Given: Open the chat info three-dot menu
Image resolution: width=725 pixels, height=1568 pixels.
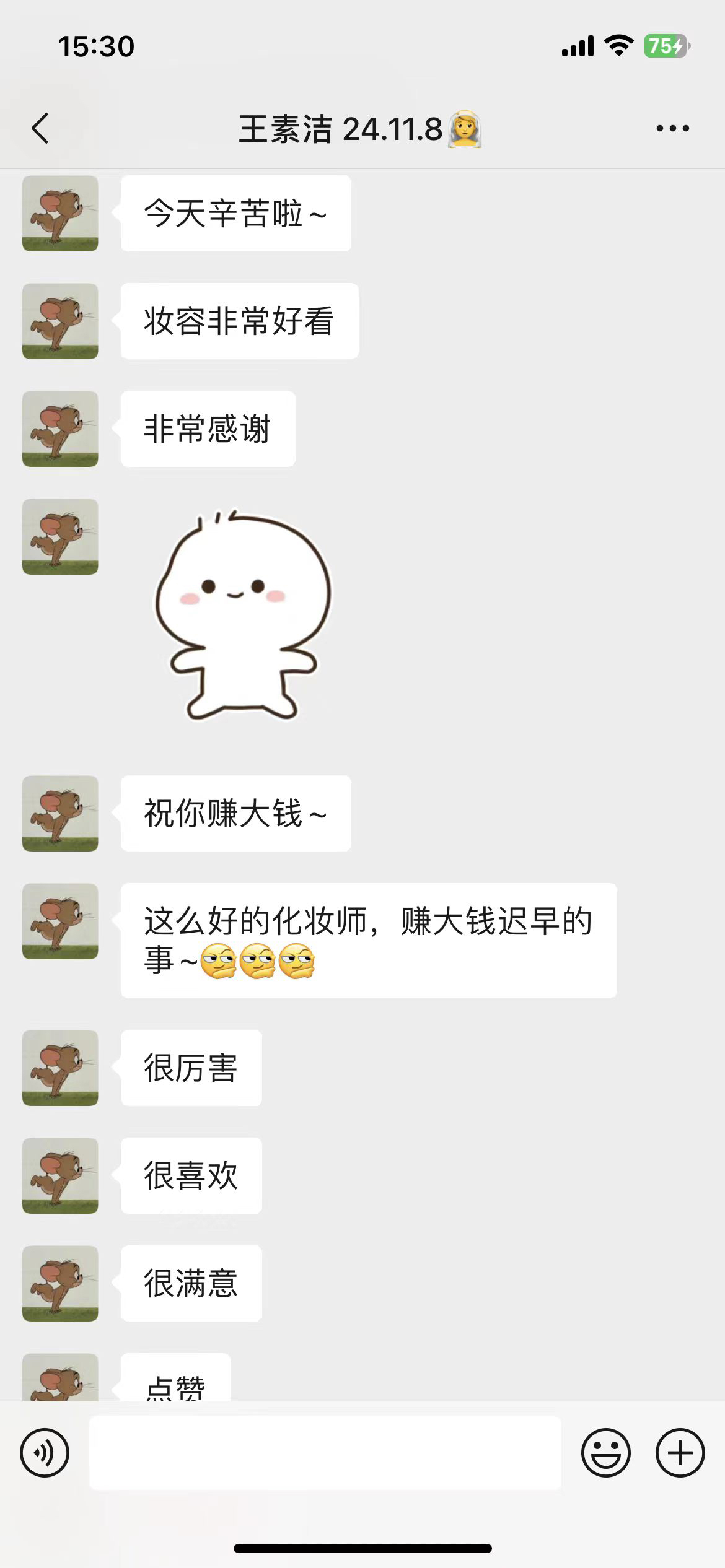Looking at the screenshot, I should click(x=673, y=128).
